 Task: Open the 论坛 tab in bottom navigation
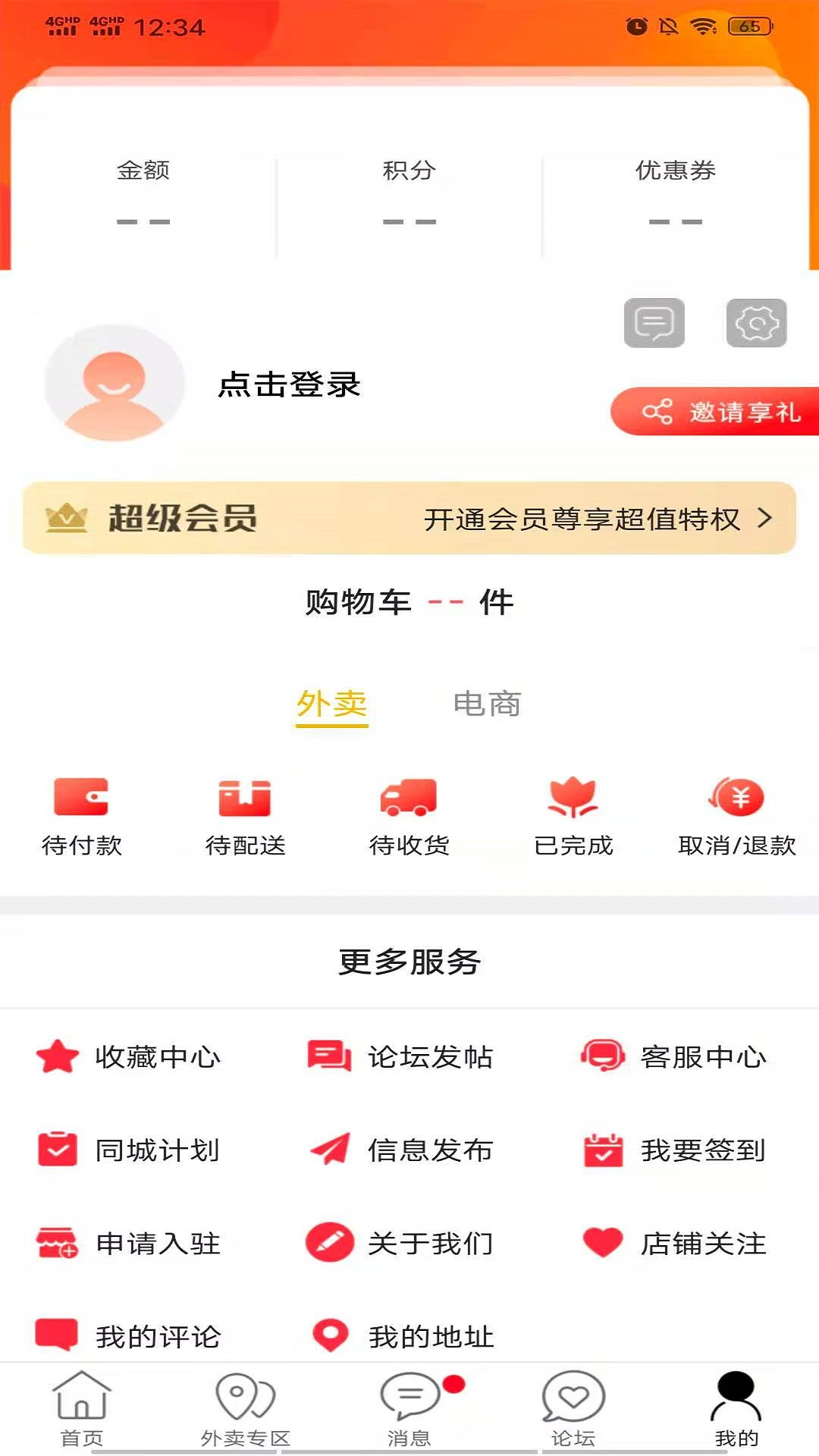573,1409
